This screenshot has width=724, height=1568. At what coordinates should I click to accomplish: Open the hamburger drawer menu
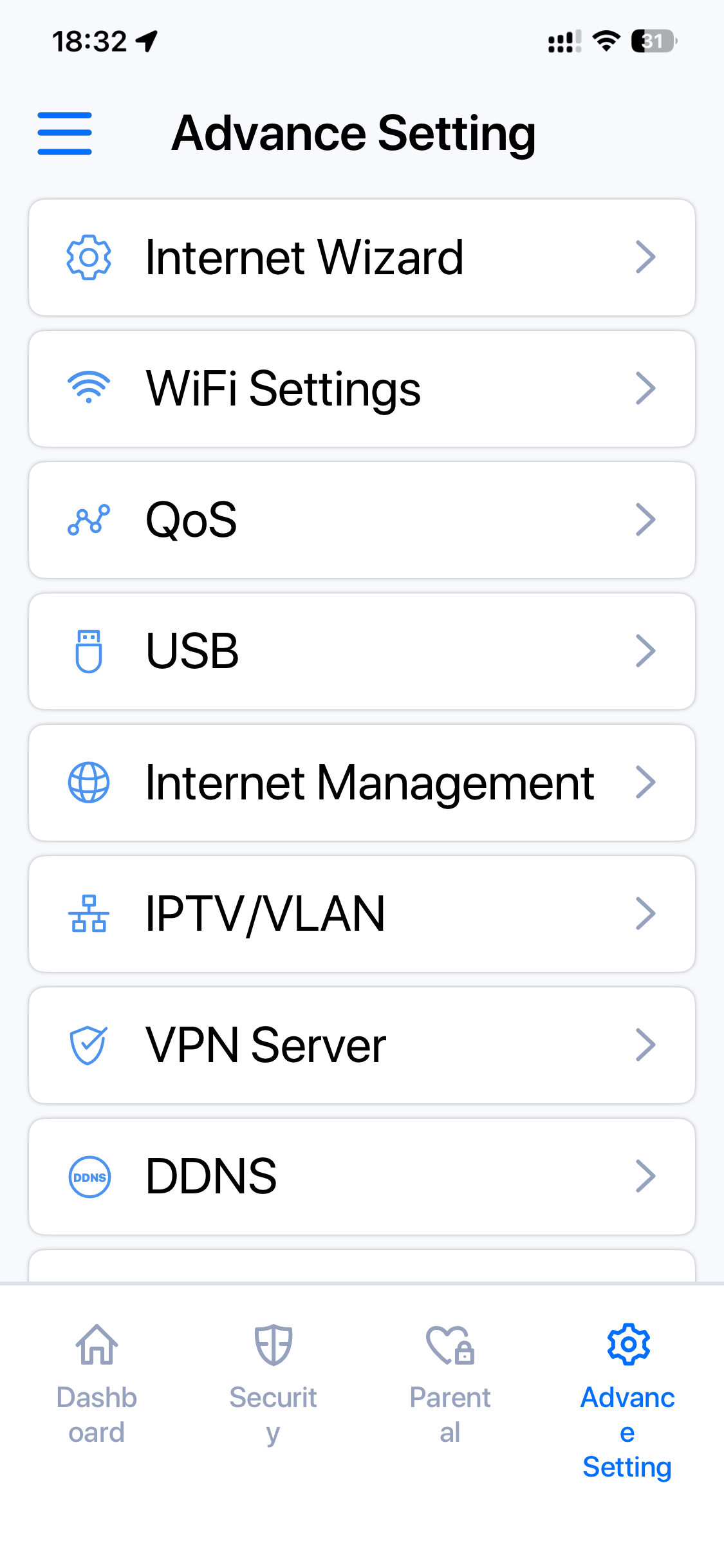point(64,133)
